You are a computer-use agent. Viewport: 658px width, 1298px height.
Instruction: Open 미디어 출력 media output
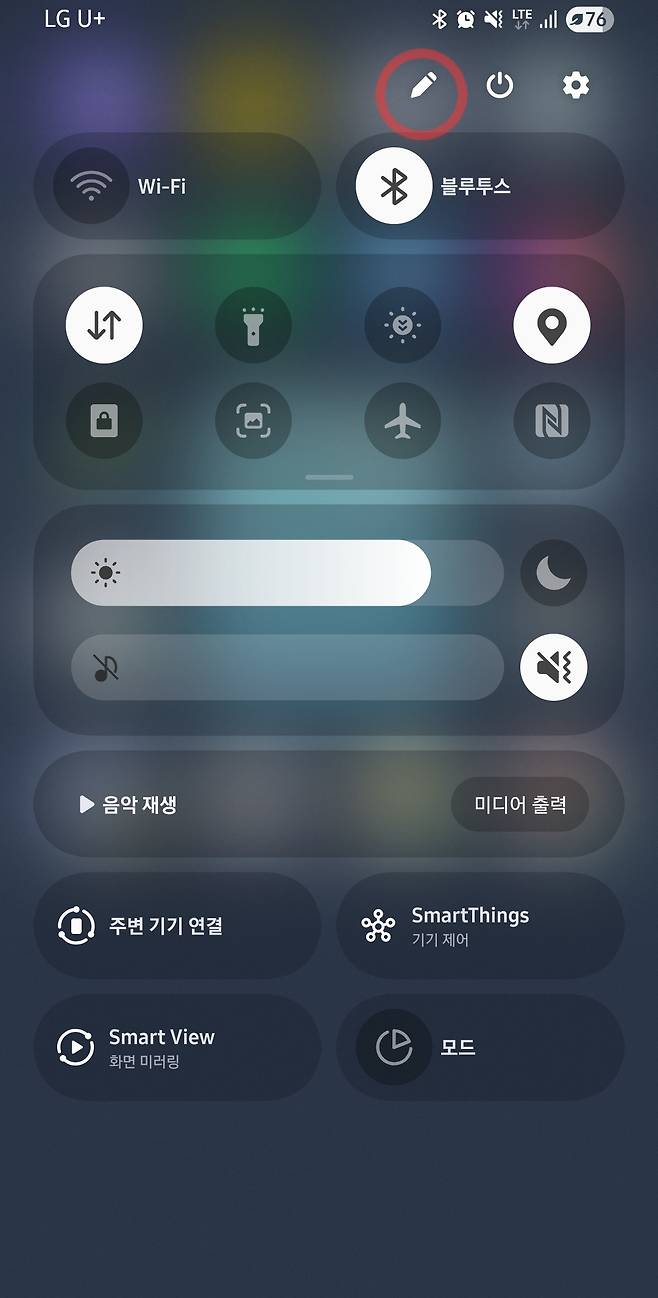(520, 804)
